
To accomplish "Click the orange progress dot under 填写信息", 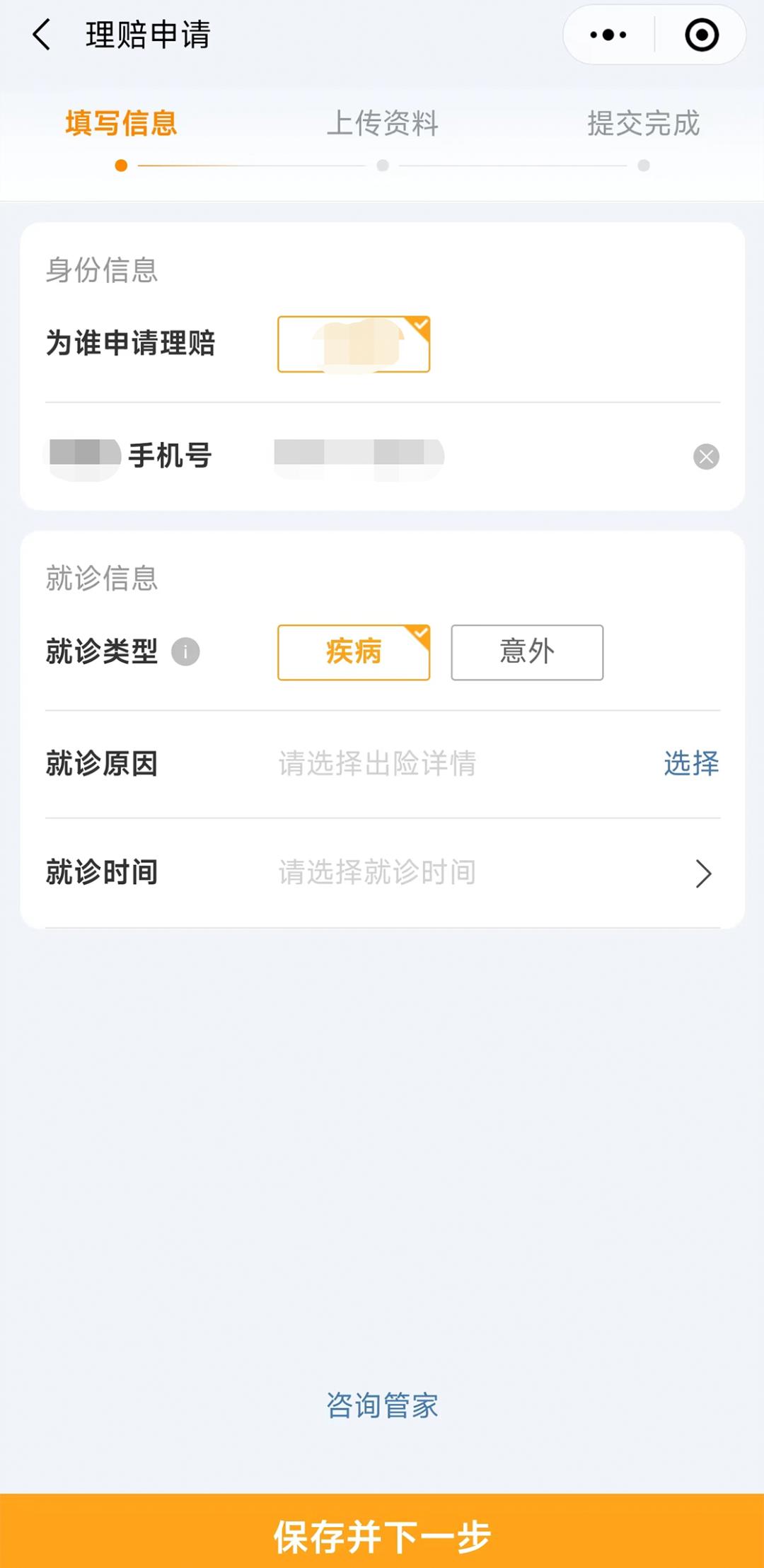I will tap(120, 166).
